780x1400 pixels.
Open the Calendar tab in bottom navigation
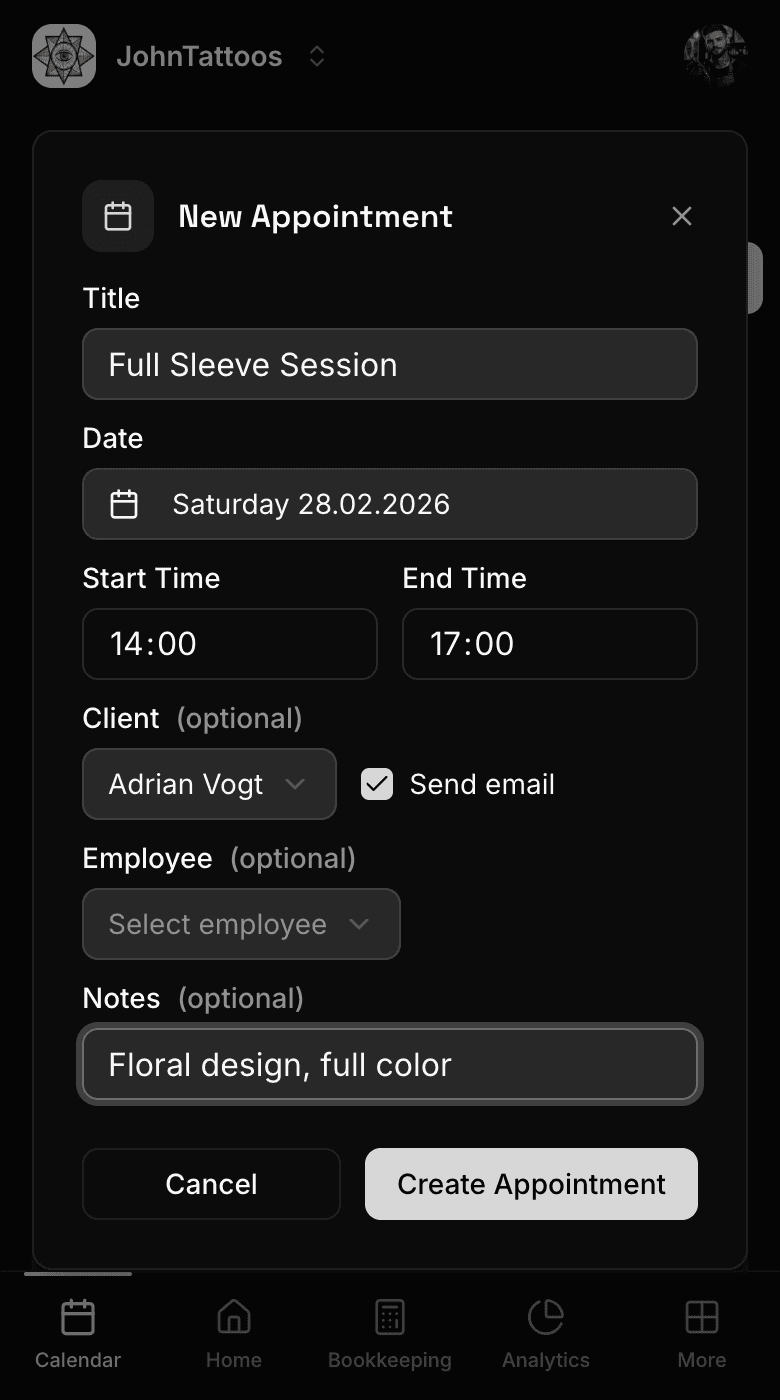(x=77, y=1330)
